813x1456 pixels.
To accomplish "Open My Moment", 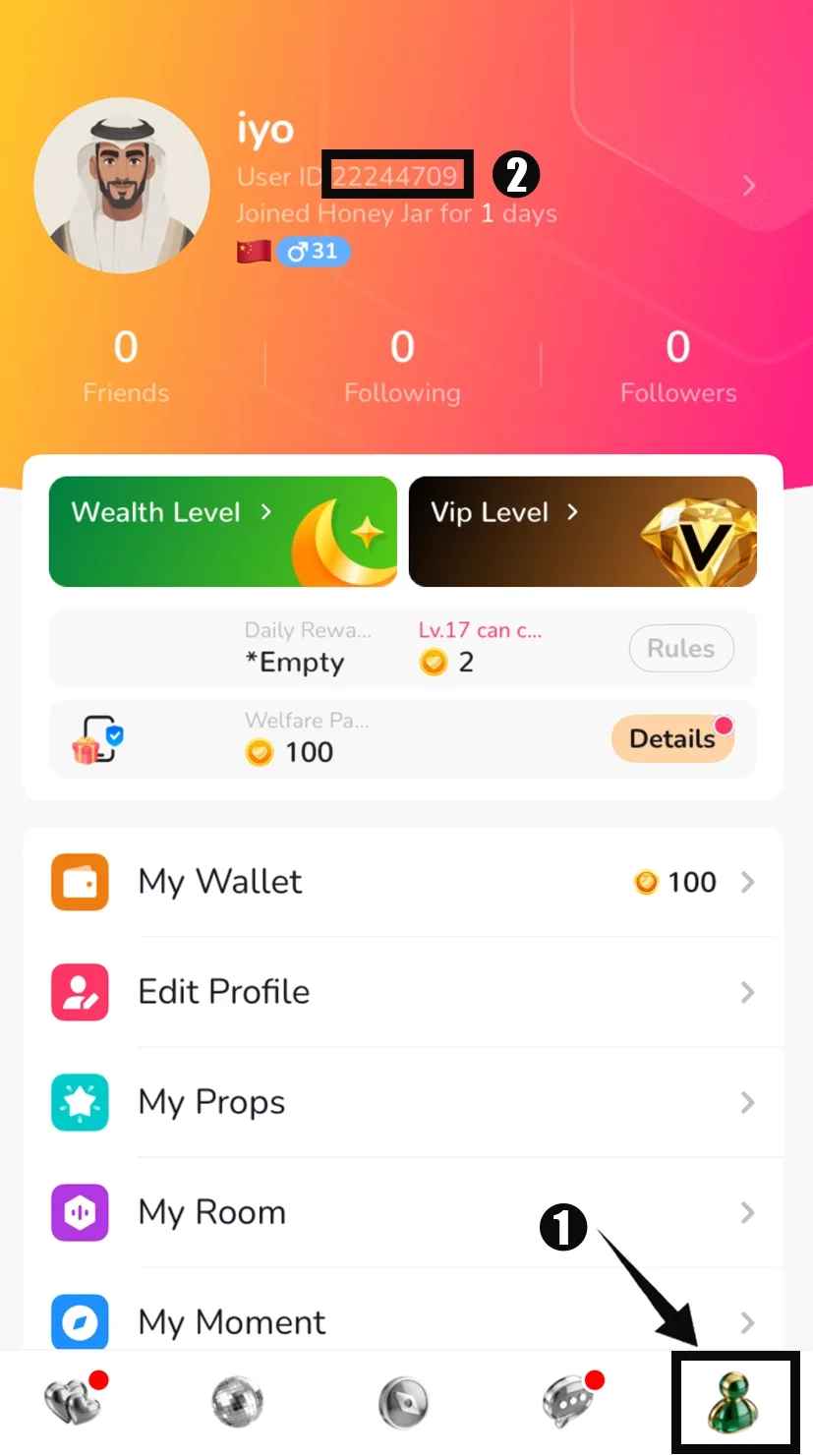I will click(x=403, y=1321).
